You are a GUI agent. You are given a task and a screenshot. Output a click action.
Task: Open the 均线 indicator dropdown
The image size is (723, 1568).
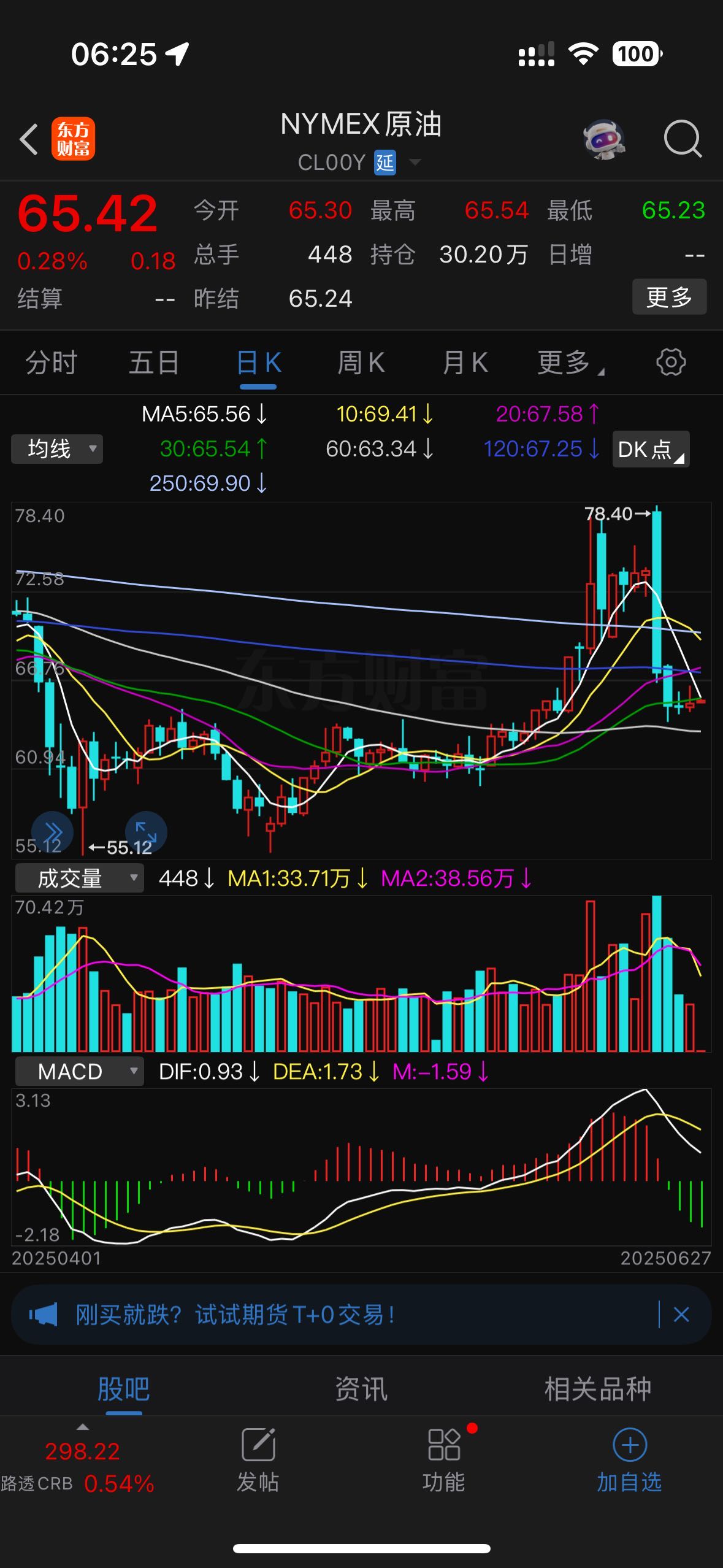click(57, 449)
